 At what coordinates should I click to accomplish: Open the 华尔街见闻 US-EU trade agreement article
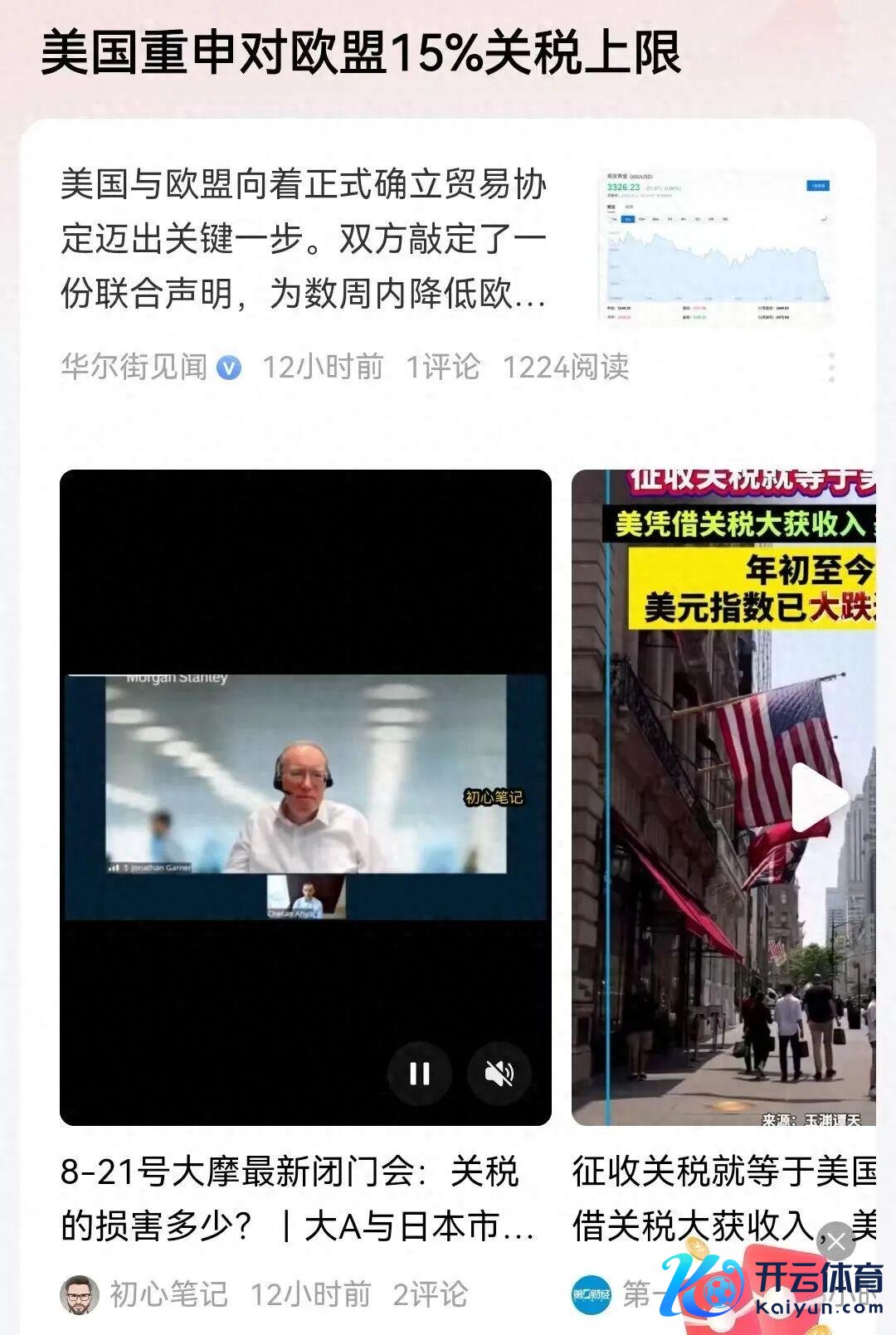click(x=304, y=239)
